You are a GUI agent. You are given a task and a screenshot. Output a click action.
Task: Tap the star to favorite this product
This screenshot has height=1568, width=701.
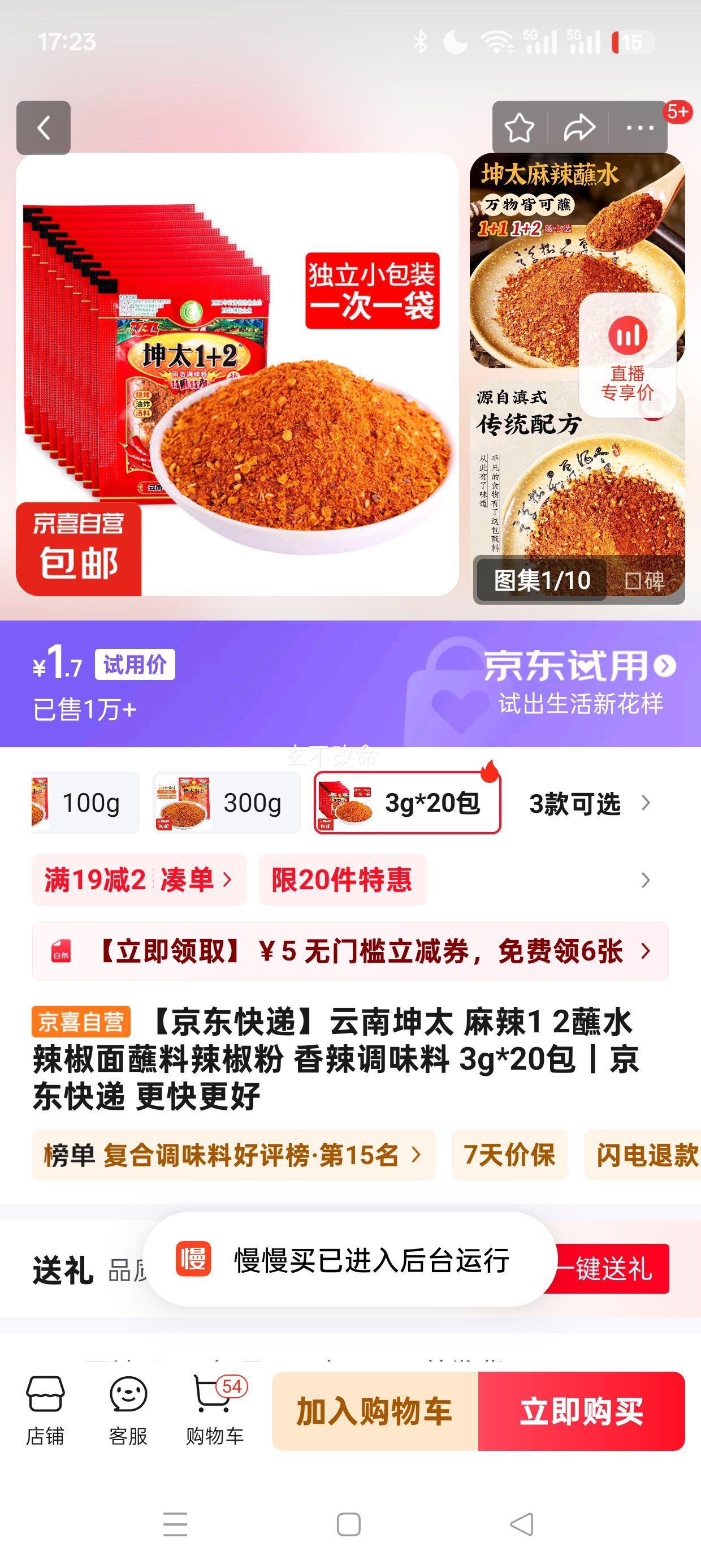click(x=519, y=127)
